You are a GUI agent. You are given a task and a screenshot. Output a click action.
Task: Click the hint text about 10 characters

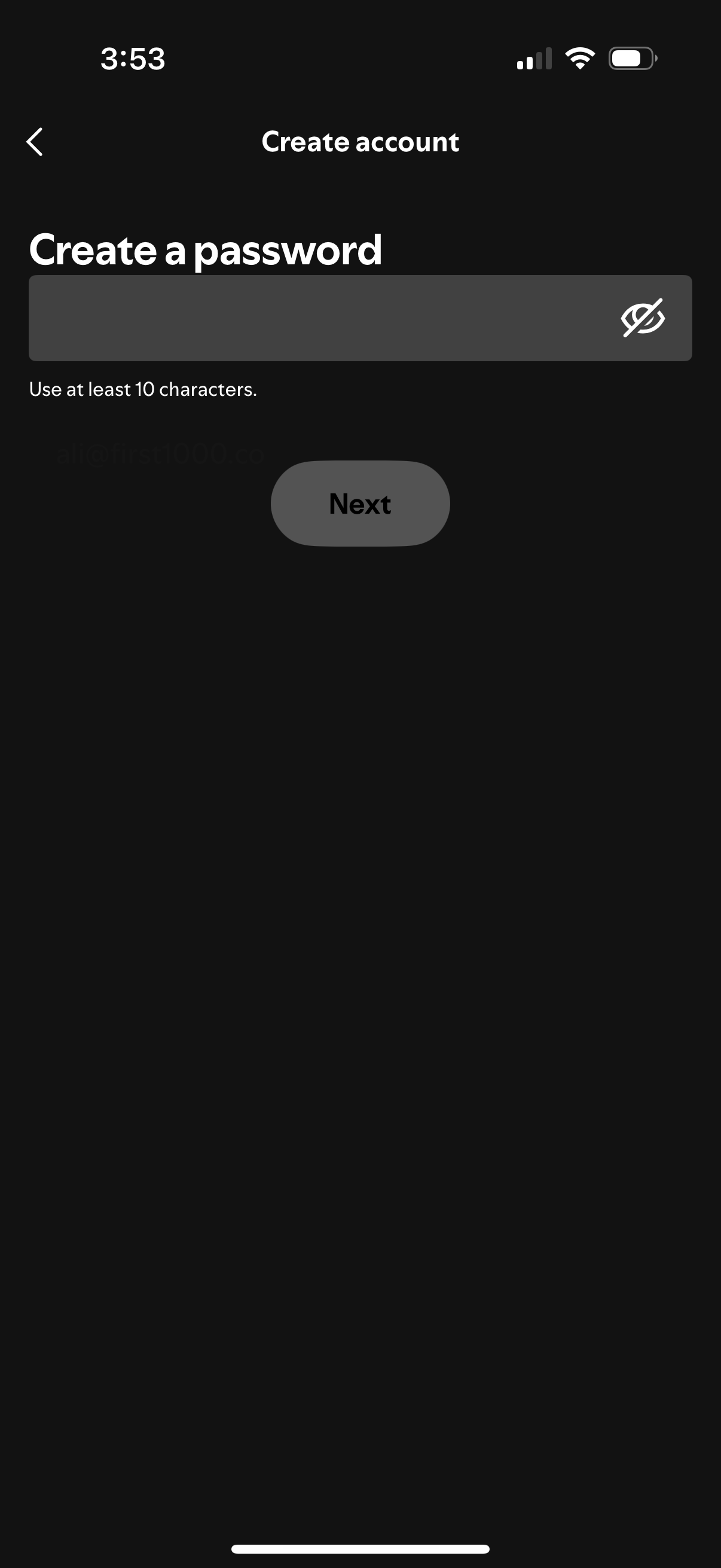[x=143, y=389]
